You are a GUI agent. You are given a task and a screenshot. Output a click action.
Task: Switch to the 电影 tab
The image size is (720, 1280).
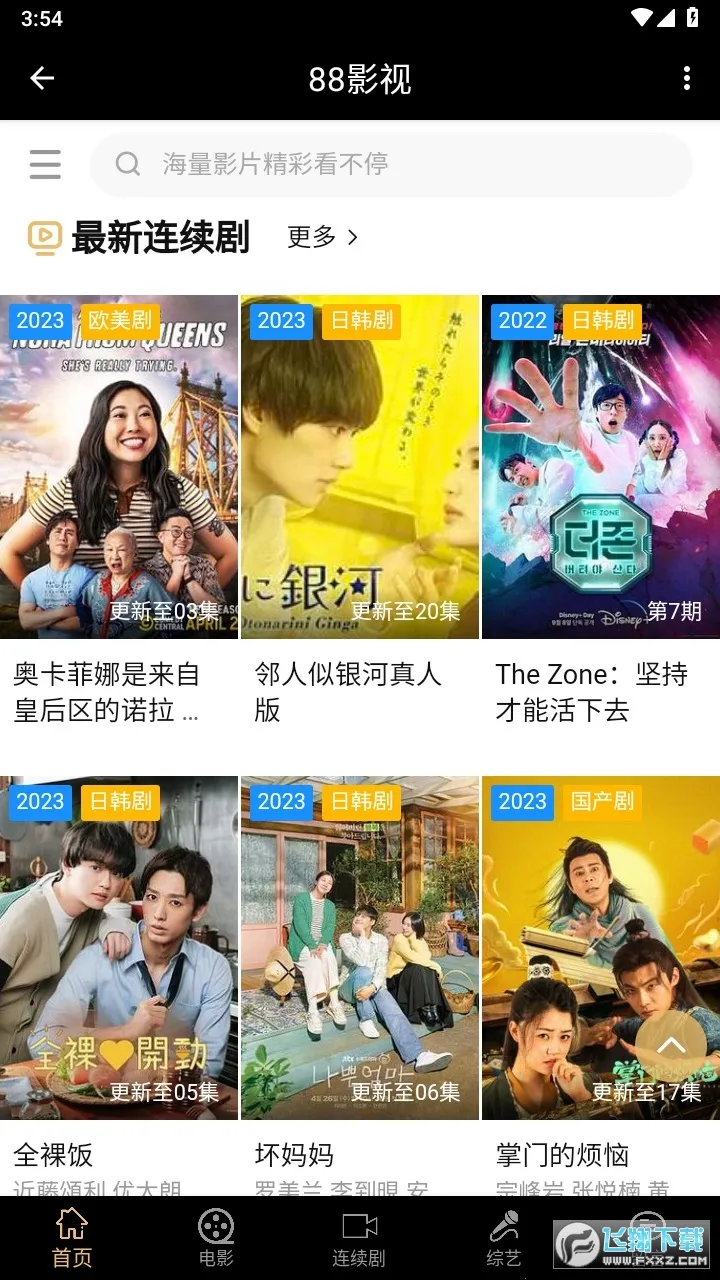point(216,1238)
